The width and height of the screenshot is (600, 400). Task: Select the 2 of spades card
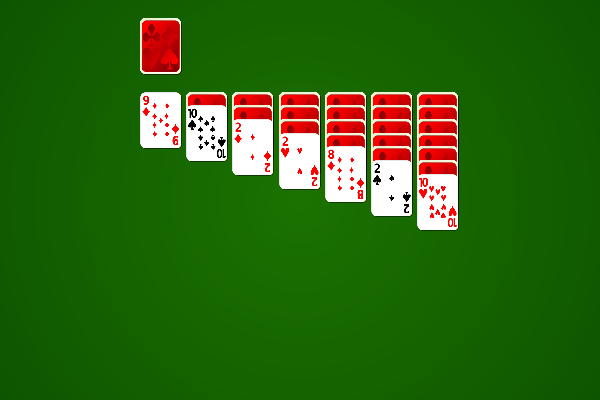click(391, 188)
